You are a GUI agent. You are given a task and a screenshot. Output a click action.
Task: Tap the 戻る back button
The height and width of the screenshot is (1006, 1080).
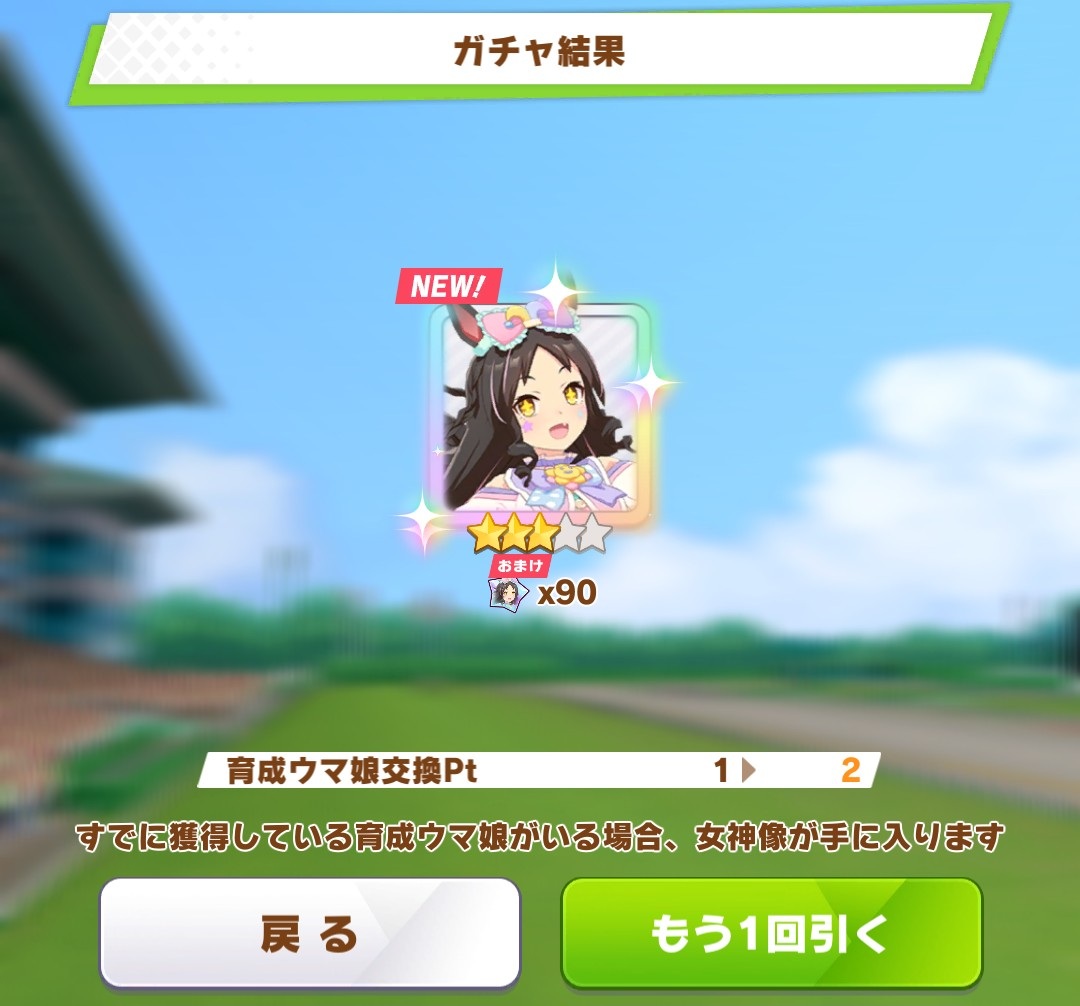(309, 934)
